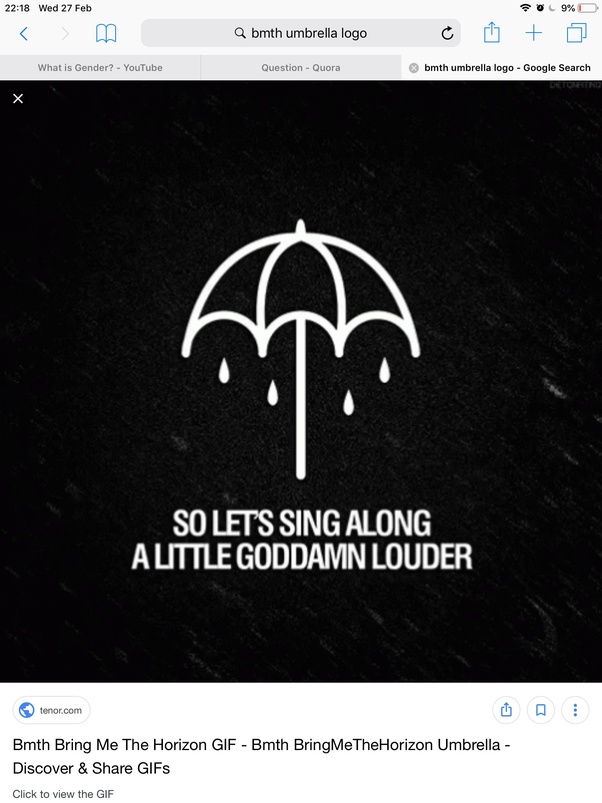Close the bmth umbrella logo tab

[414, 67]
